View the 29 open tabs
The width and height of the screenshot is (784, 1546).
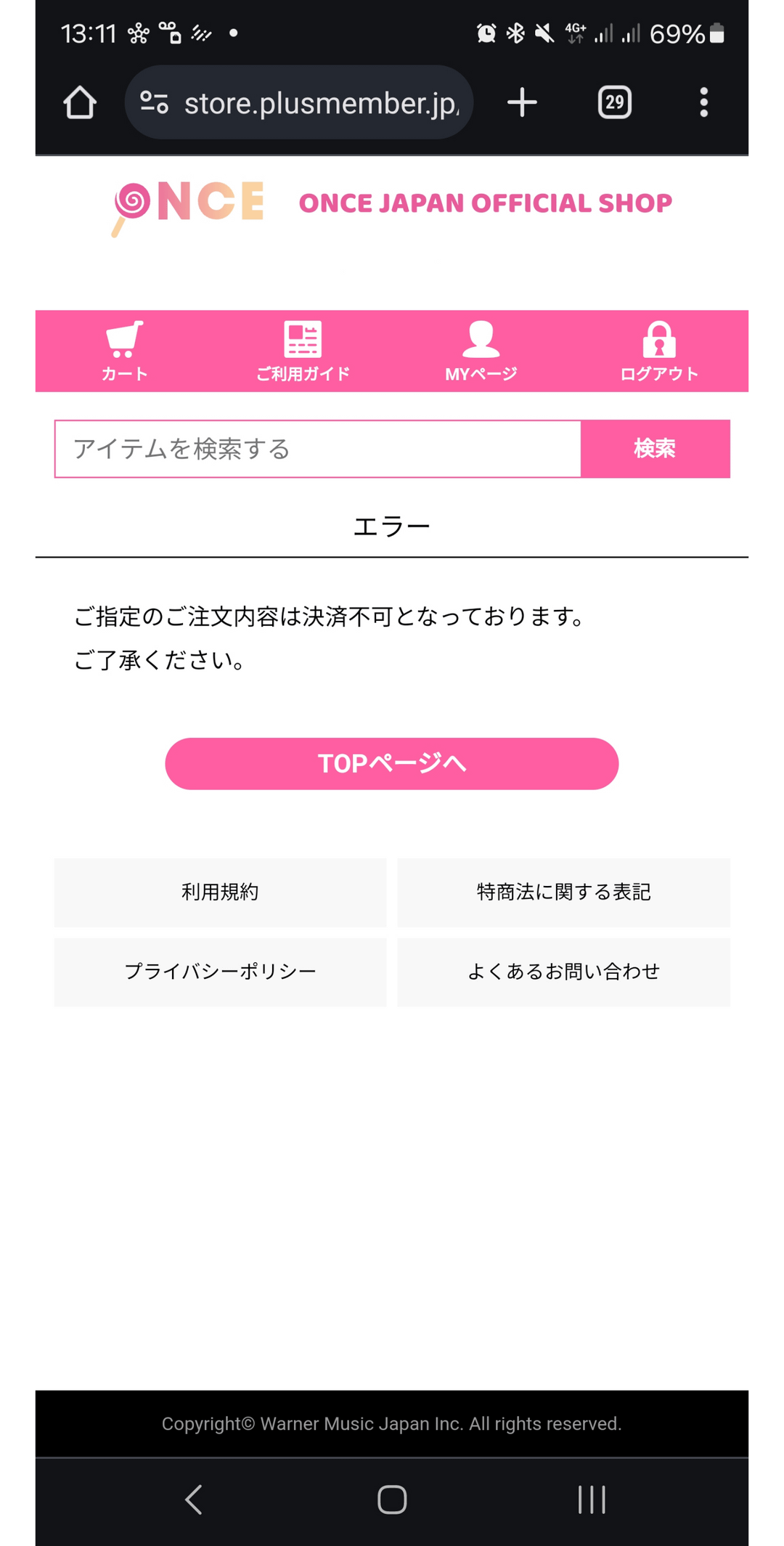[614, 102]
